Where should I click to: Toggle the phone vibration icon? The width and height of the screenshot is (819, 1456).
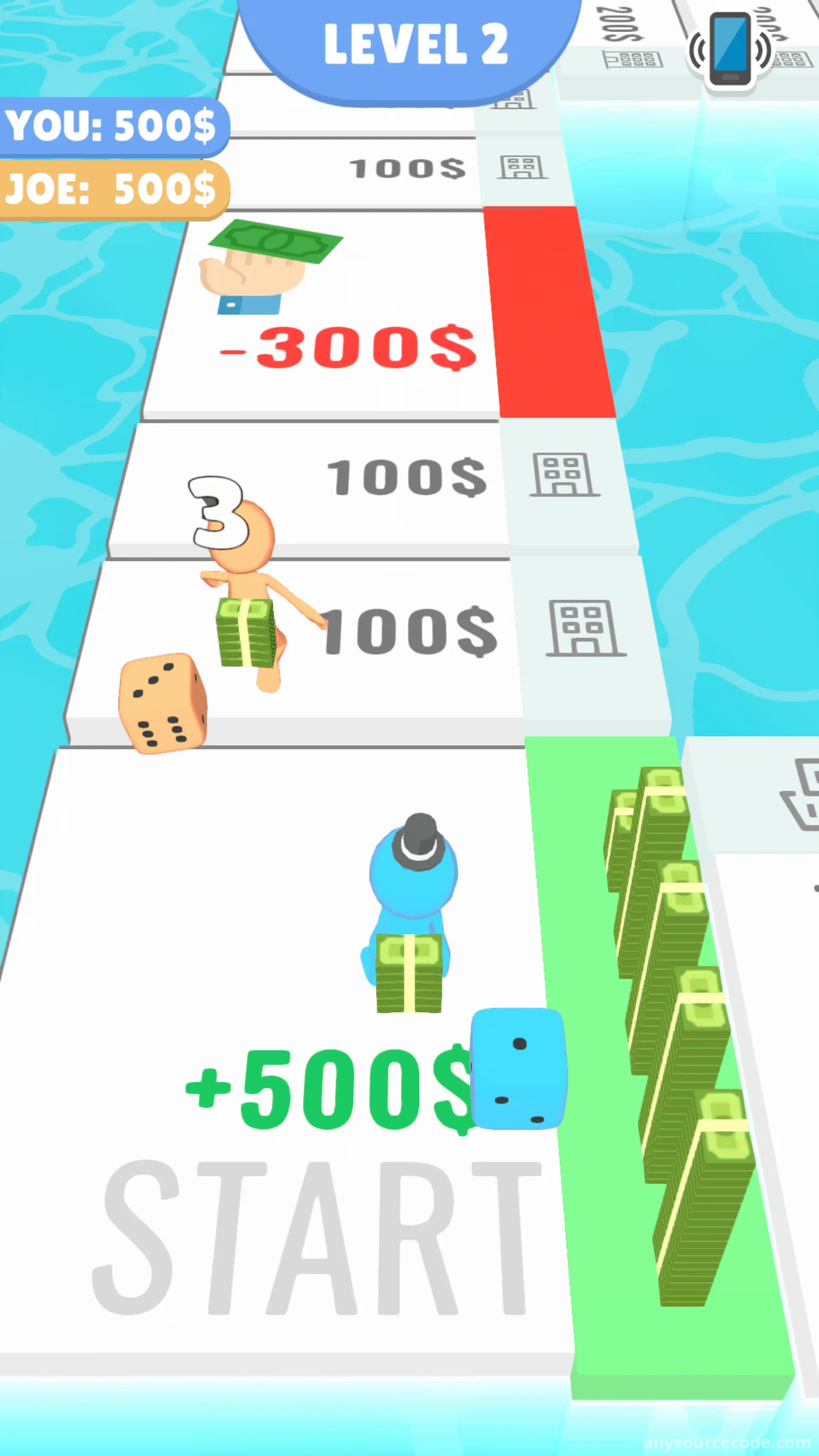tap(730, 50)
